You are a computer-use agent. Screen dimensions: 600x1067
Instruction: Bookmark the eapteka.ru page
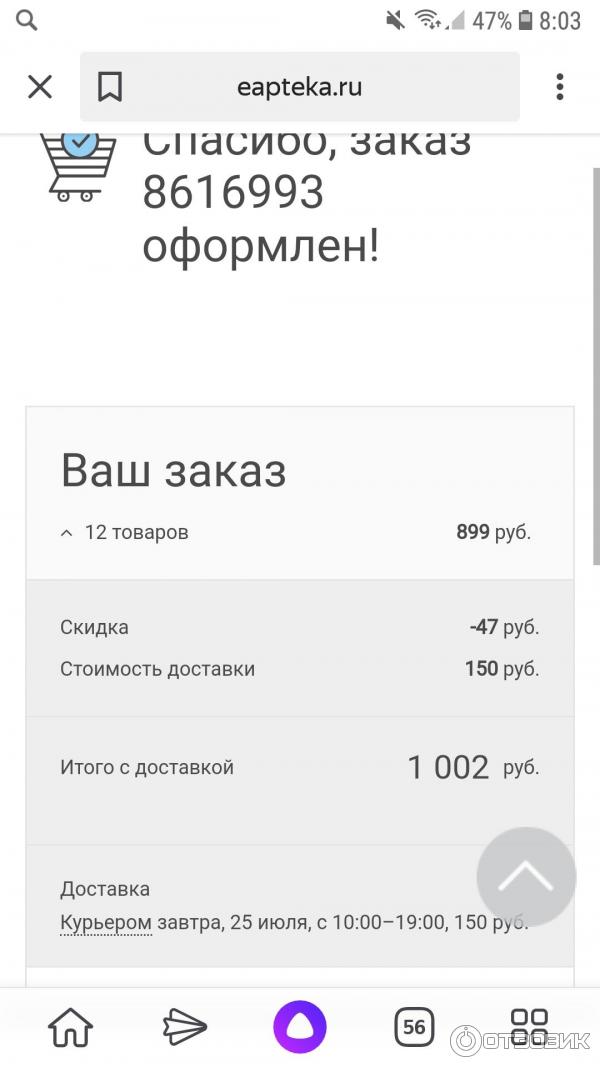tap(110, 87)
